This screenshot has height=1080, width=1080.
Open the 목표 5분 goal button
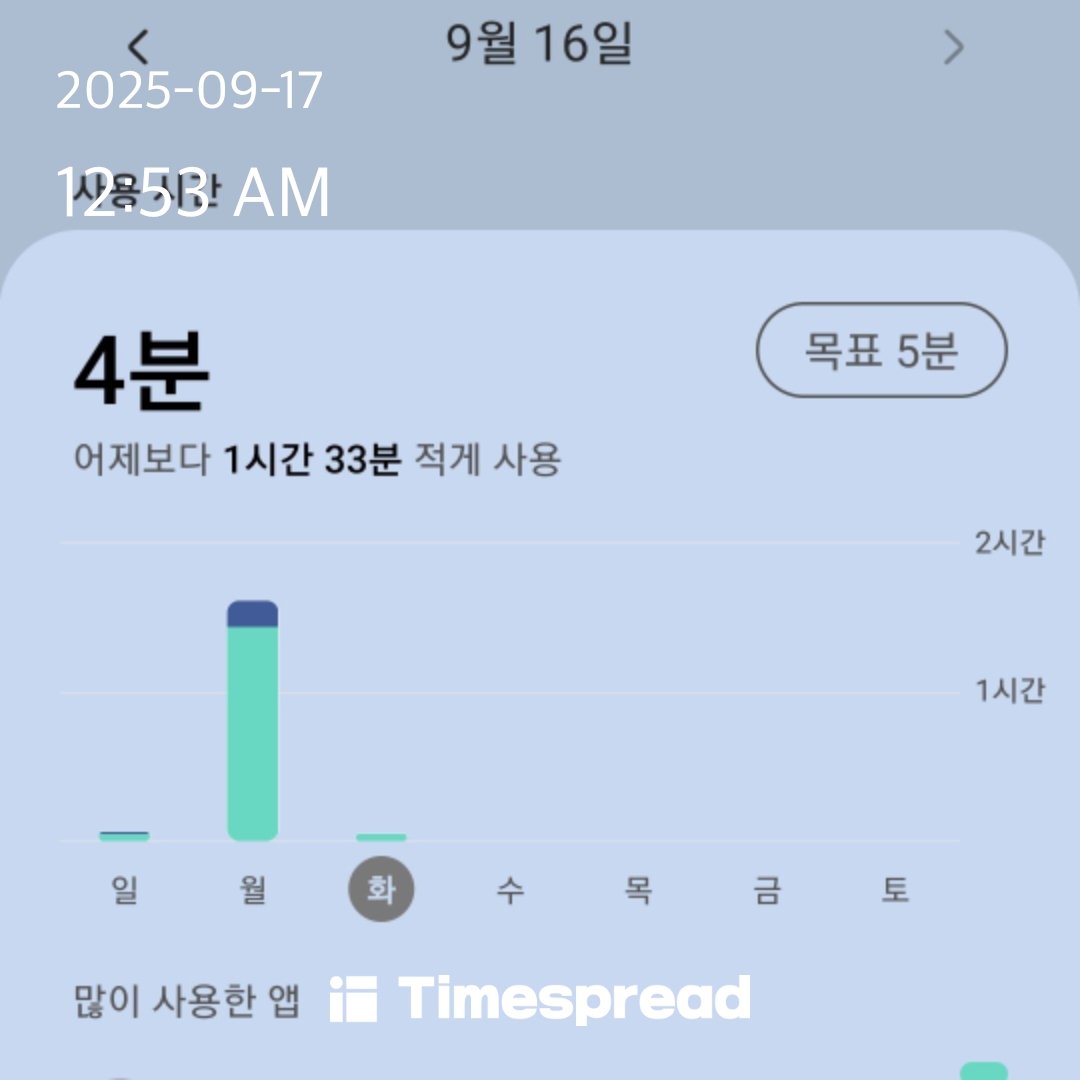(x=881, y=350)
